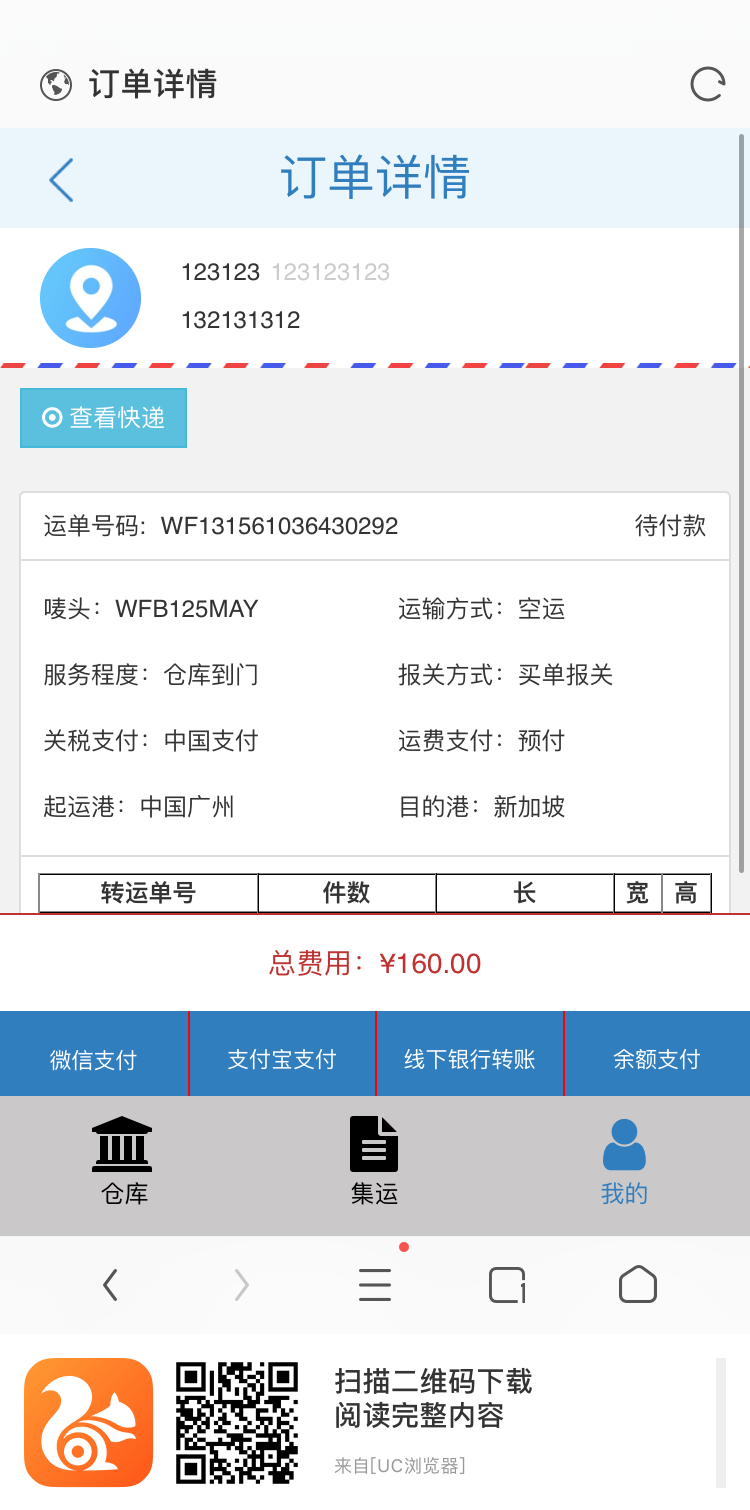Viewport: 750px width, 1510px height.
Task: Switch to the 我的 tab
Action: (624, 1162)
